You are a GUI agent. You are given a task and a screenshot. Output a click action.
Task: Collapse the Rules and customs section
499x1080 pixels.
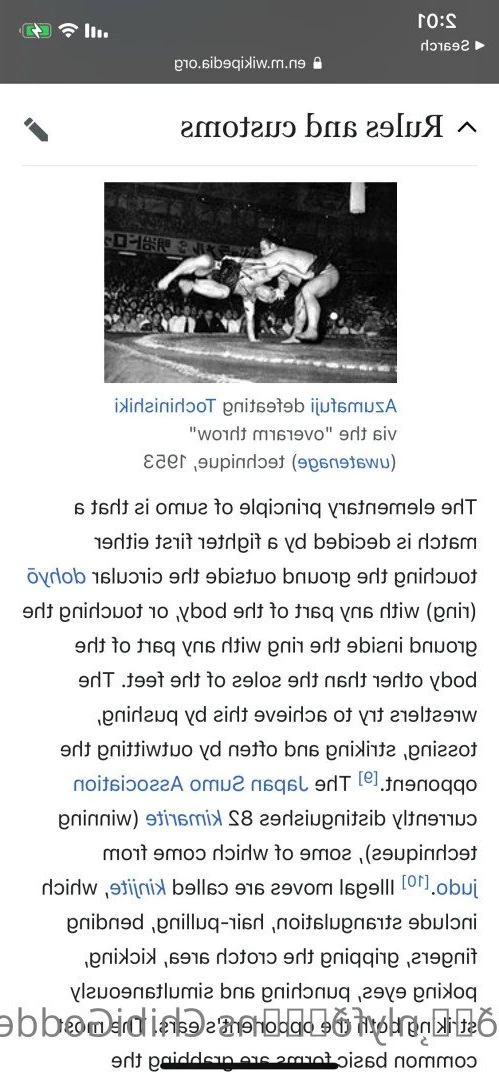pyautogui.click(x=467, y=127)
